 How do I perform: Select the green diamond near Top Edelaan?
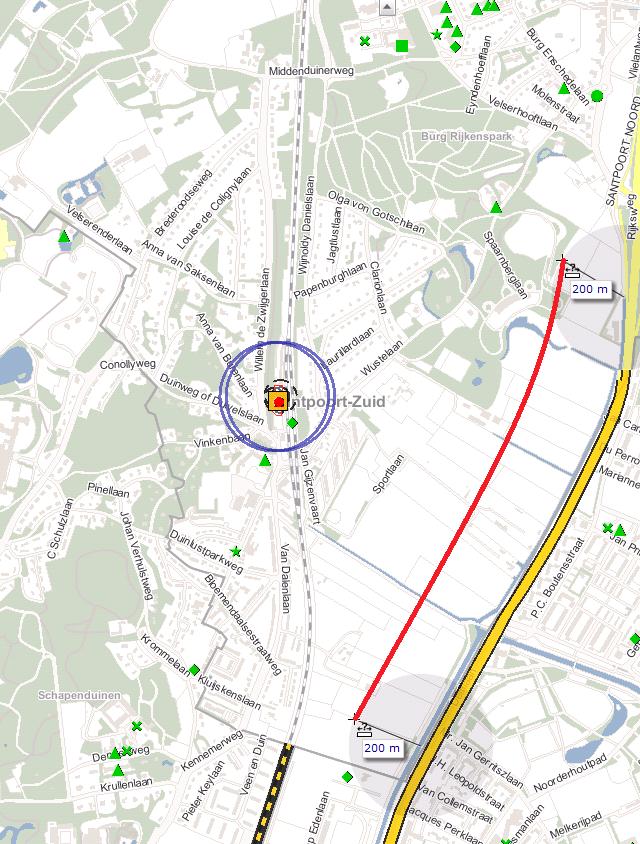347,776
